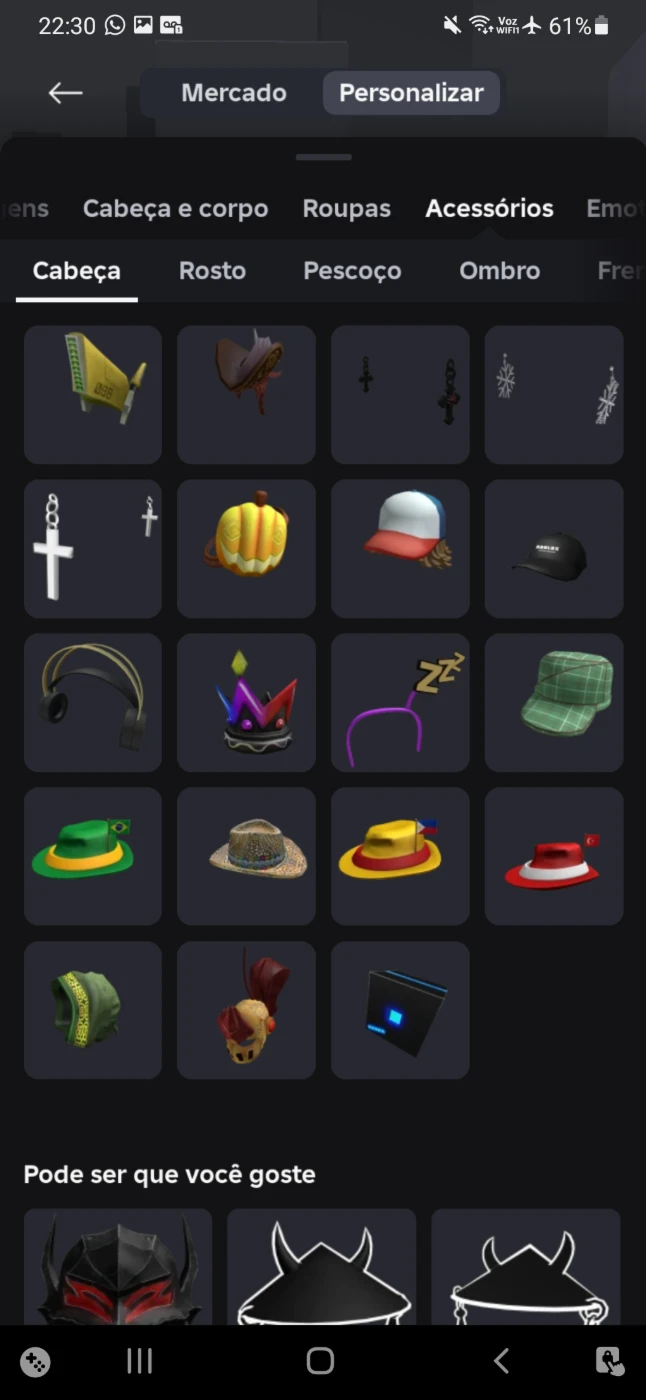Equip the black Roblox cap
646x1400 pixels.
coord(554,548)
